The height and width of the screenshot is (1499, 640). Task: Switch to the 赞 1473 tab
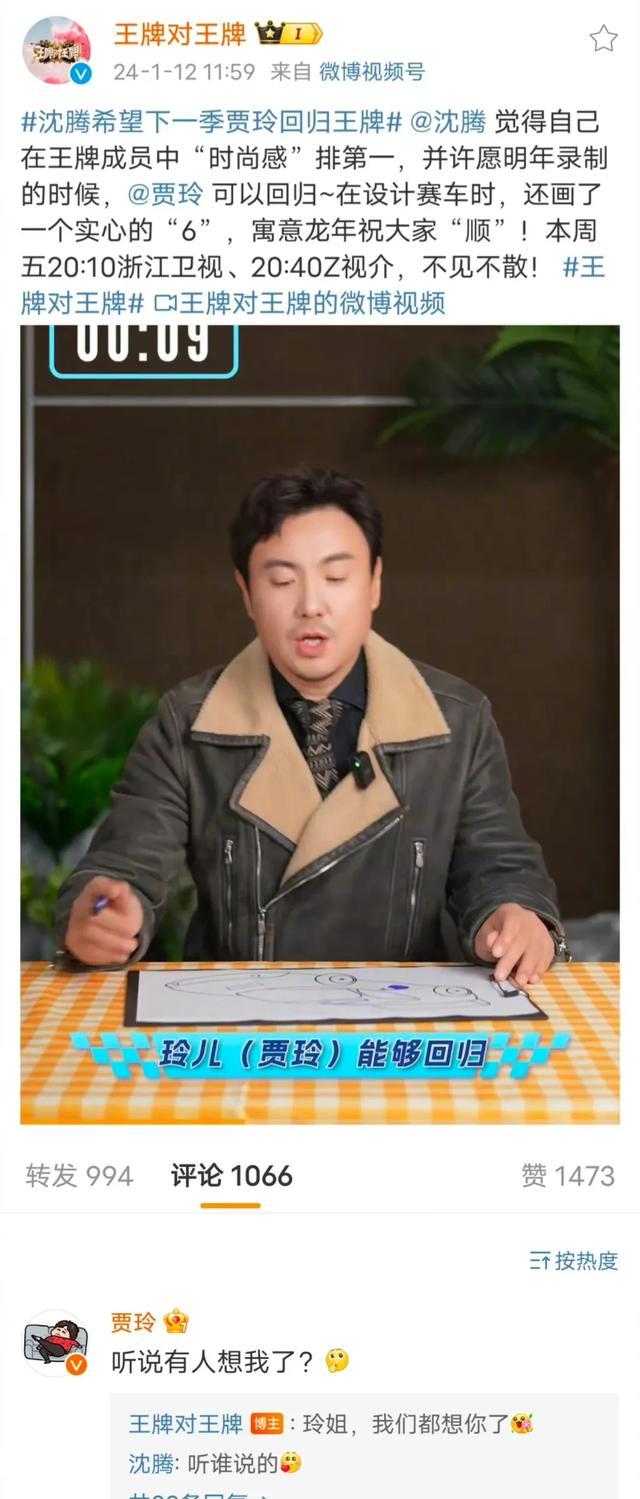tap(567, 1176)
